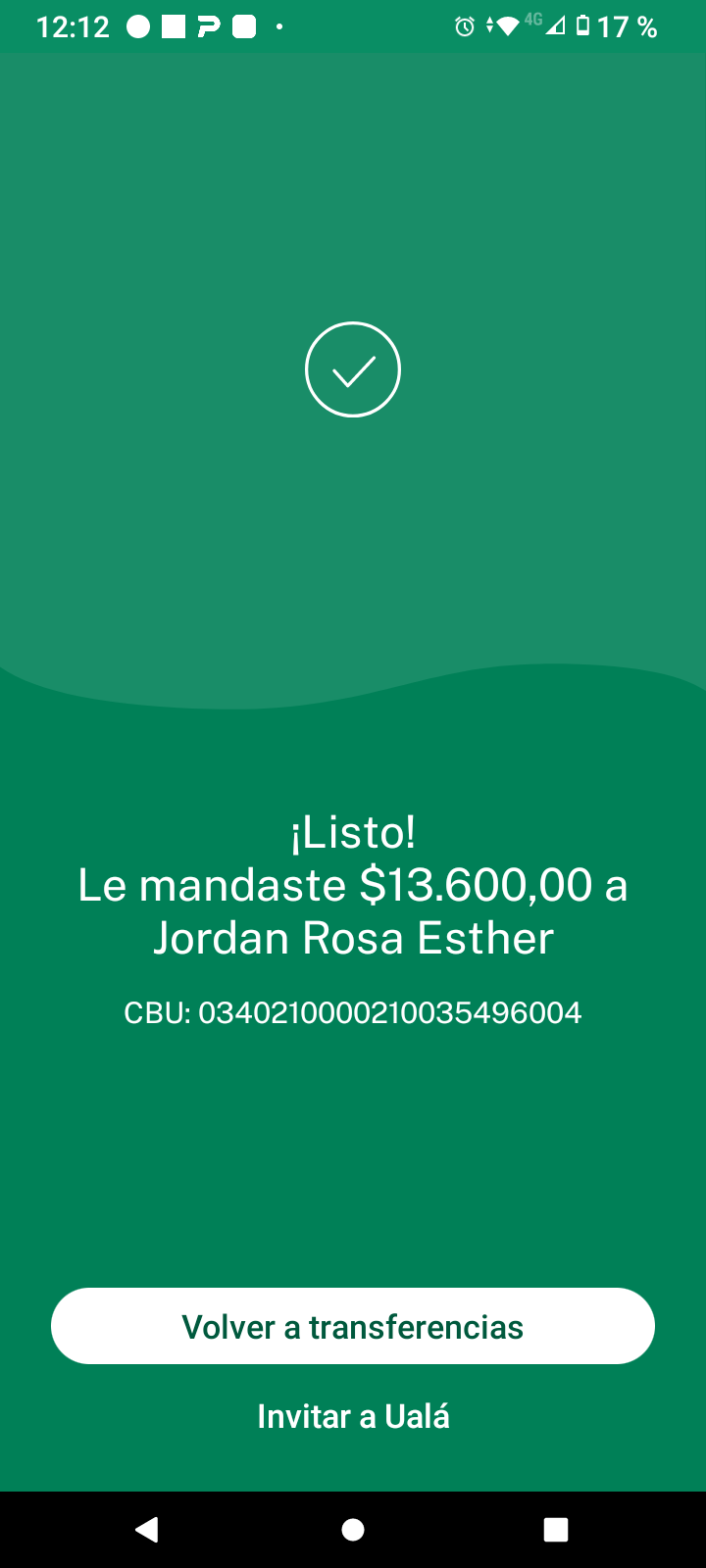Tap Volver a transferencias button
The image size is (706, 1568).
click(x=353, y=1326)
